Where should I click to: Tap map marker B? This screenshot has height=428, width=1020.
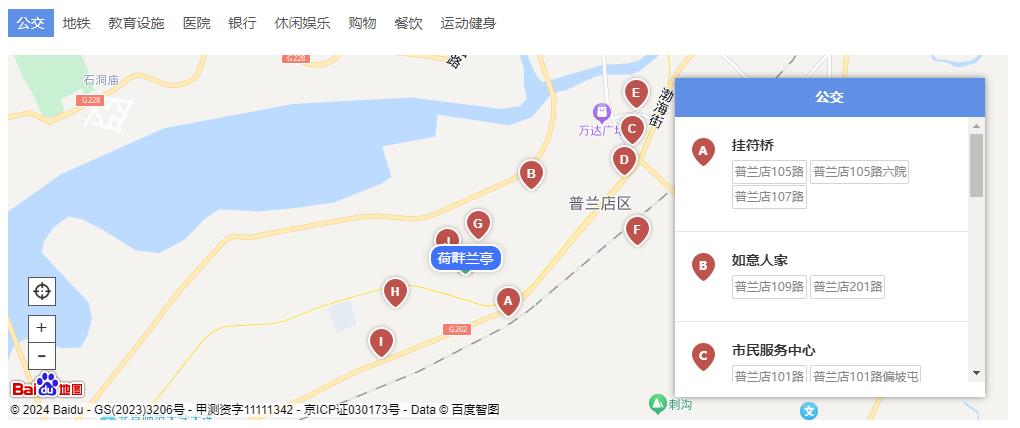click(531, 173)
